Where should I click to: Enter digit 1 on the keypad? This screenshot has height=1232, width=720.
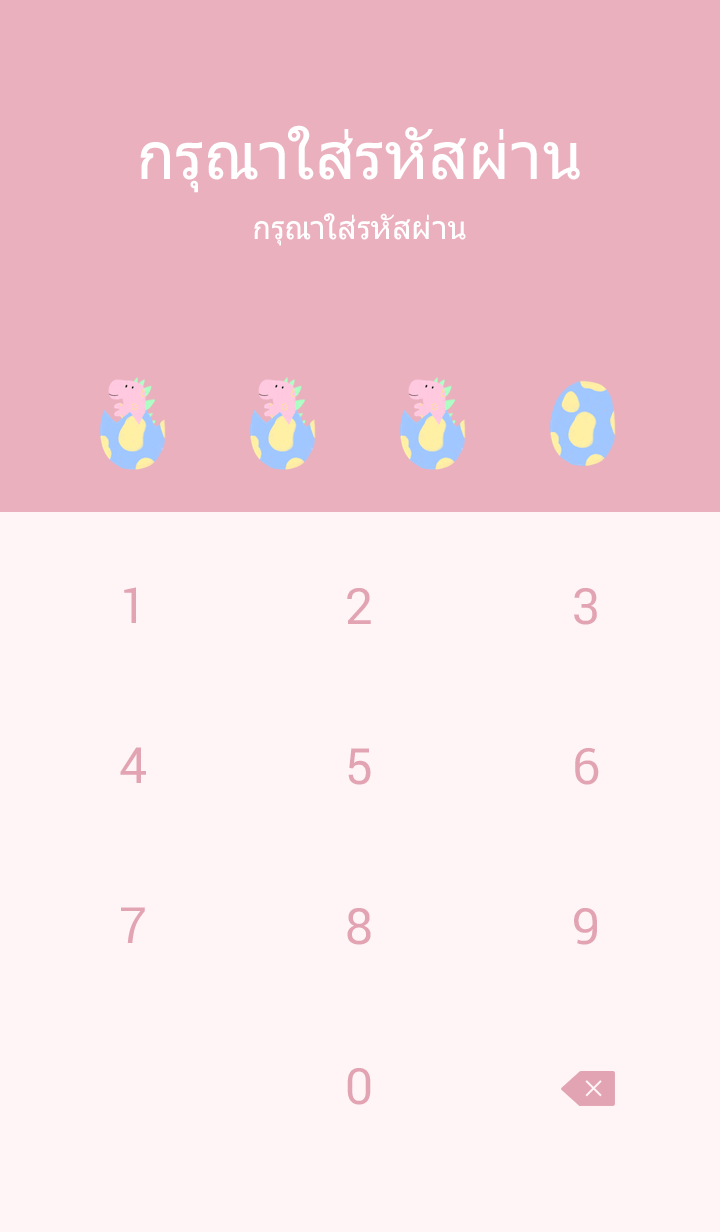pyautogui.click(x=132, y=607)
